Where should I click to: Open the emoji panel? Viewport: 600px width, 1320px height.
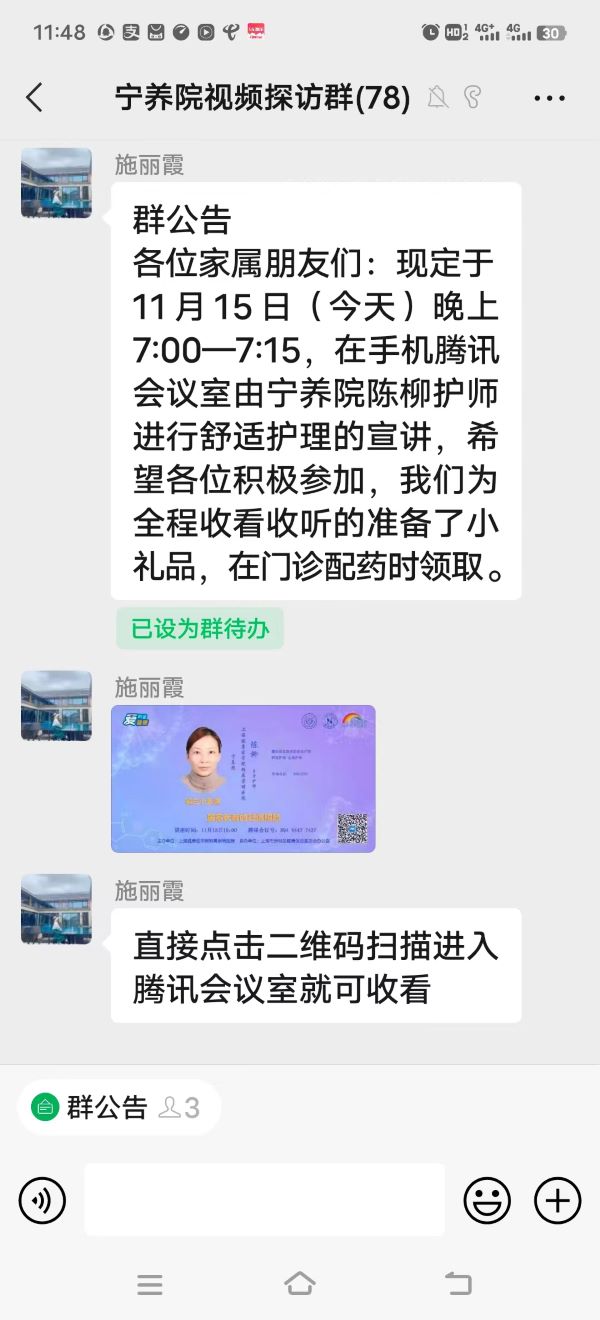point(487,1200)
